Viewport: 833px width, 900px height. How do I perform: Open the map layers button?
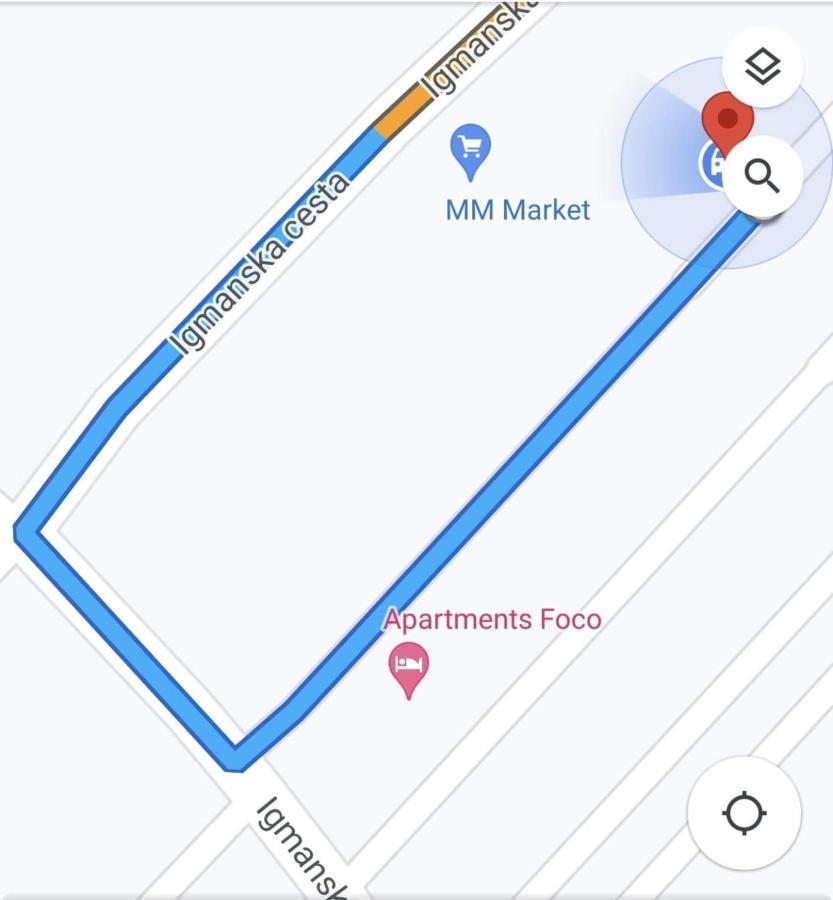click(x=762, y=68)
